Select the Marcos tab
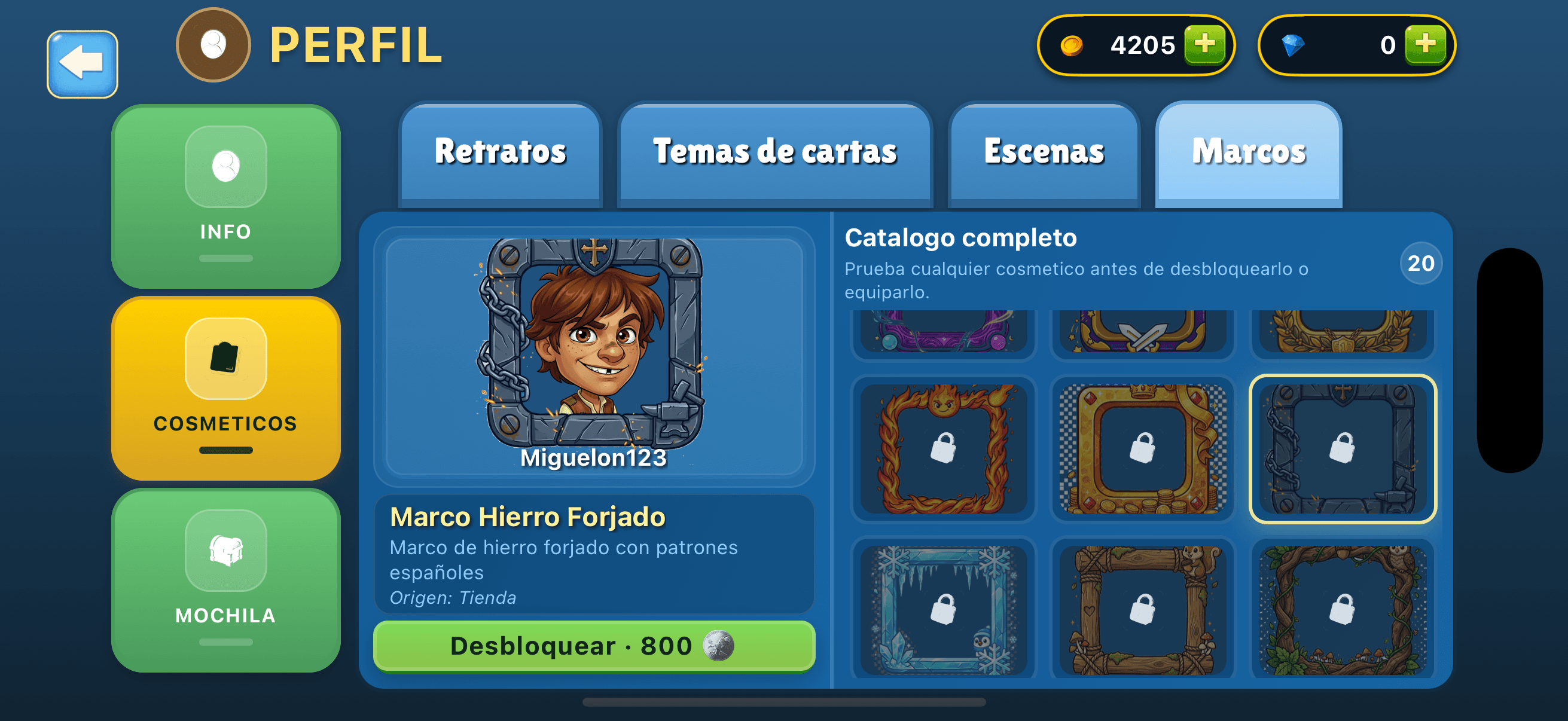 click(x=1249, y=152)
